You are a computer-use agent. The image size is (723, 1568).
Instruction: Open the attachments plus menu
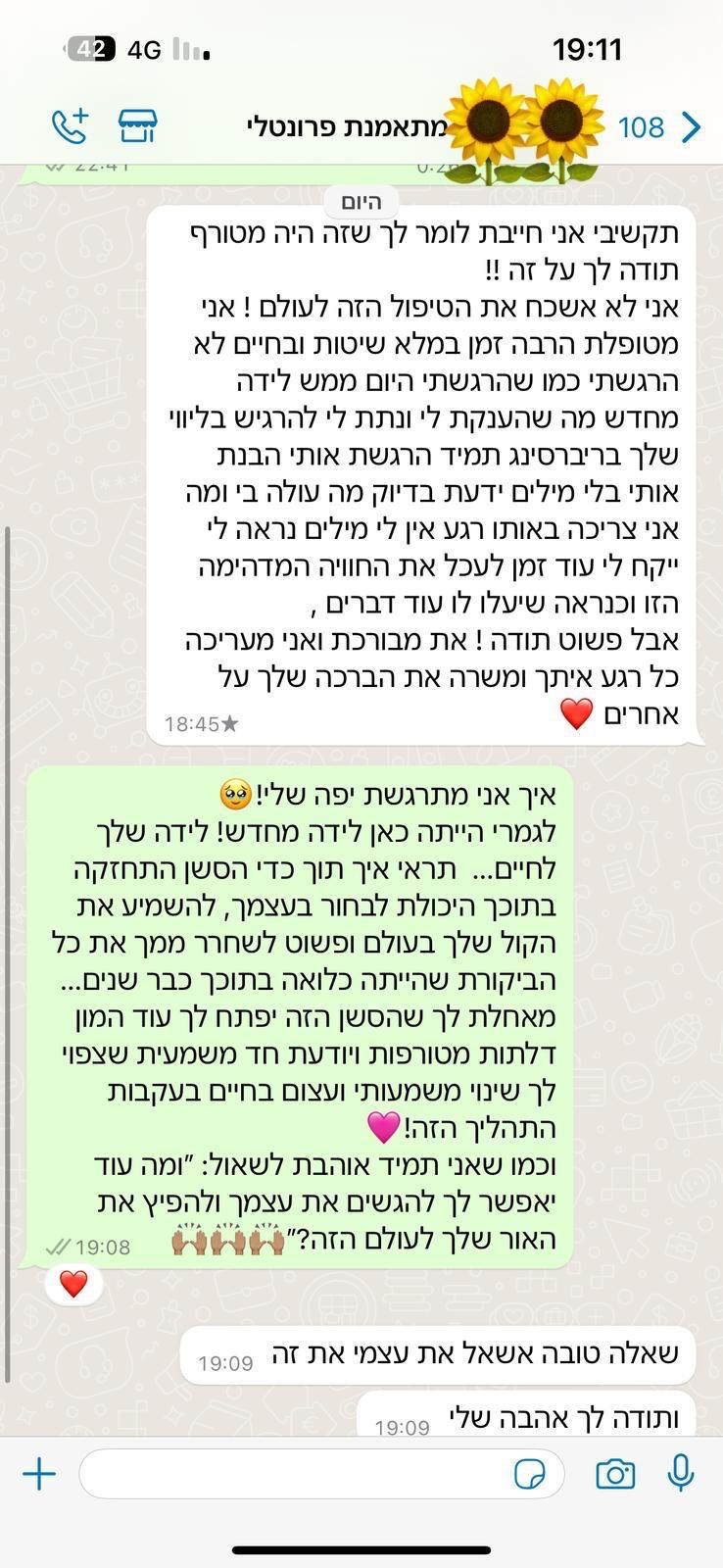point(39,1474)
